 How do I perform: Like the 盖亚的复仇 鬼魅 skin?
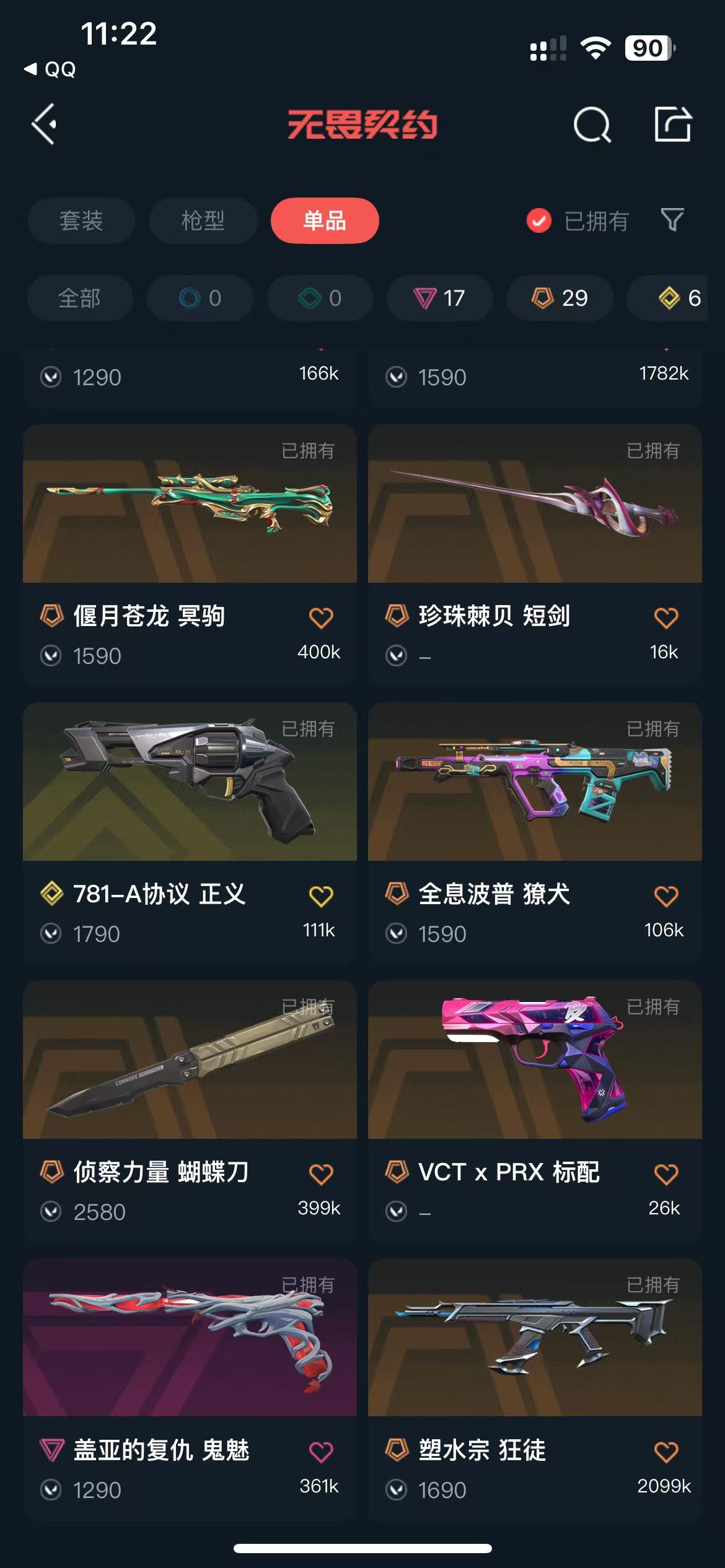(x=321, y=1452)
